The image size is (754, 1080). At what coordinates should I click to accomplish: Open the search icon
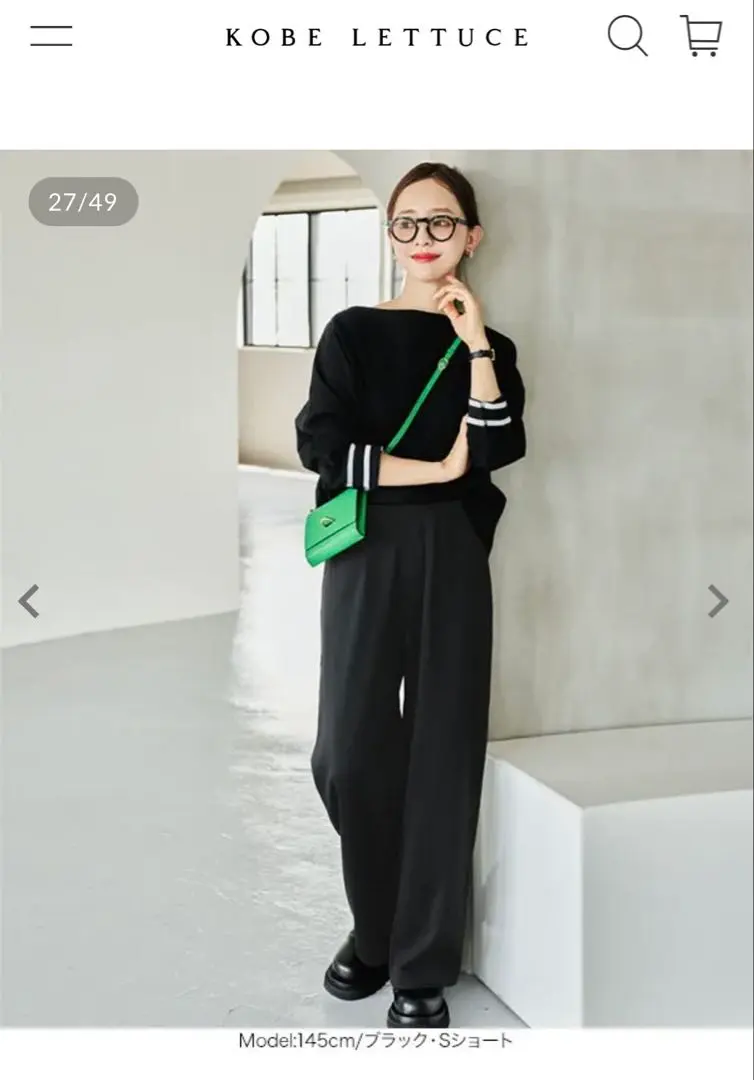pyautogui.click(x=627, y=37)
